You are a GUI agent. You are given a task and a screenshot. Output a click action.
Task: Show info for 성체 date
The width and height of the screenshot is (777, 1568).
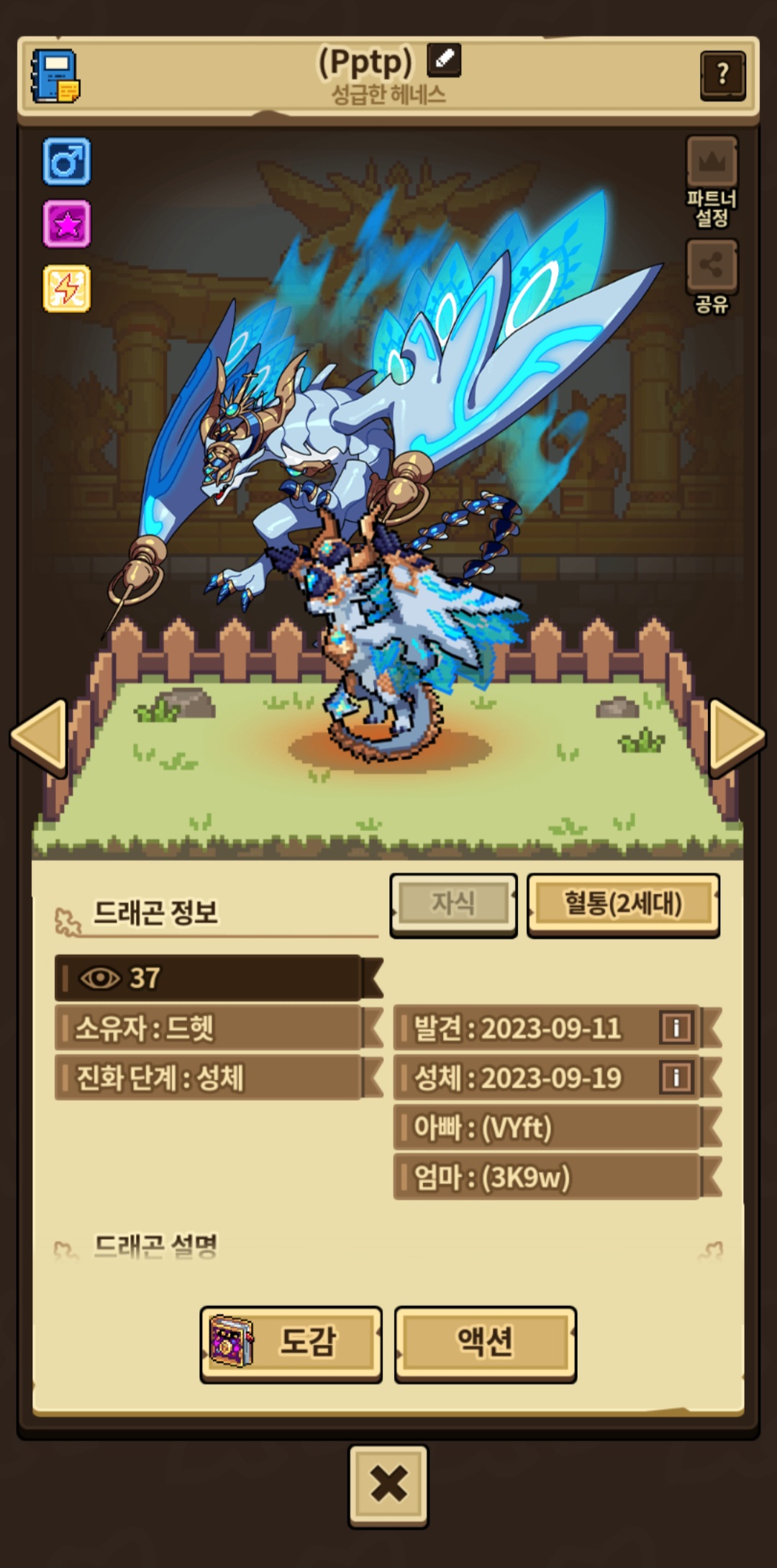coord(676,1077)
